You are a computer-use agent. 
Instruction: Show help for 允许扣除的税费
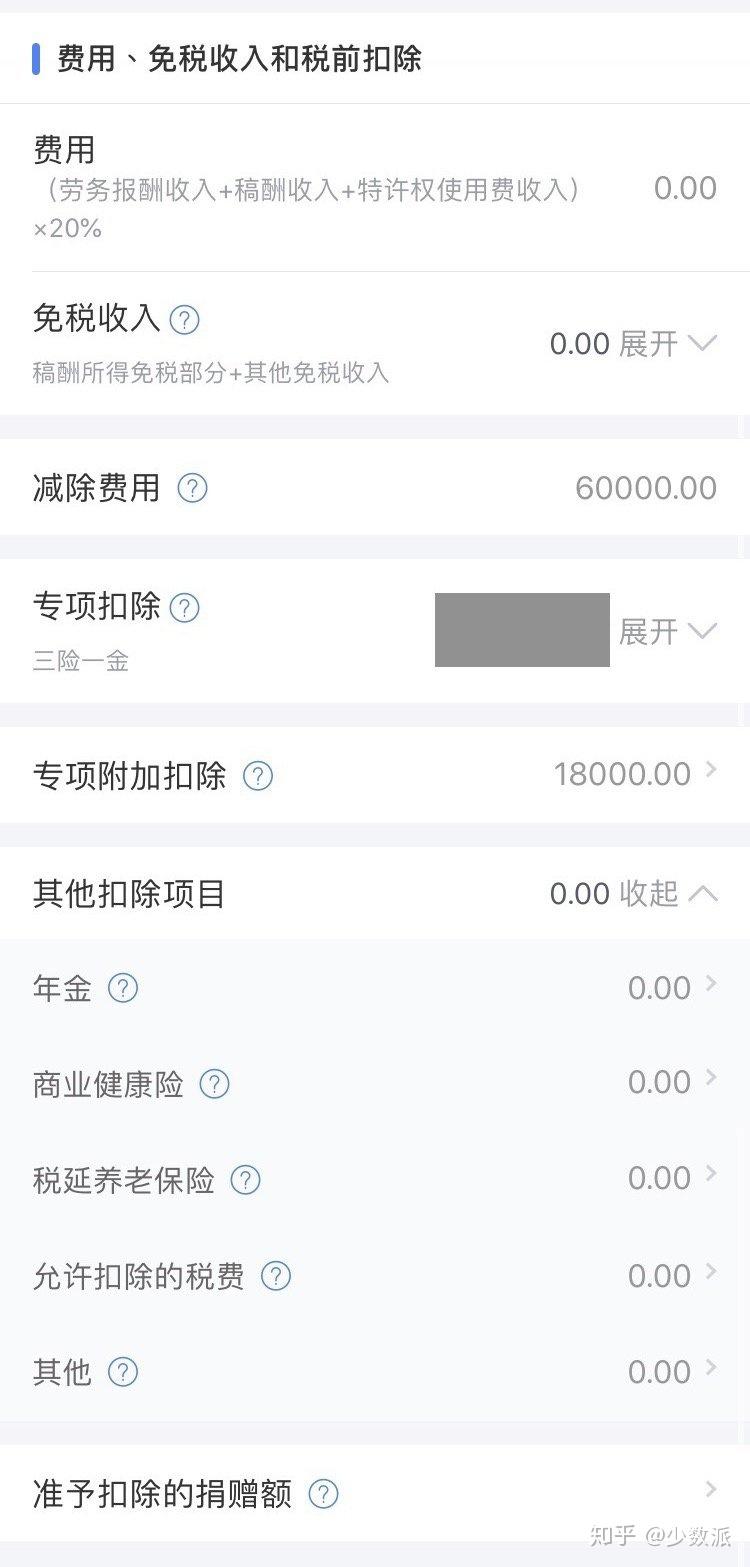[275, 1276]
